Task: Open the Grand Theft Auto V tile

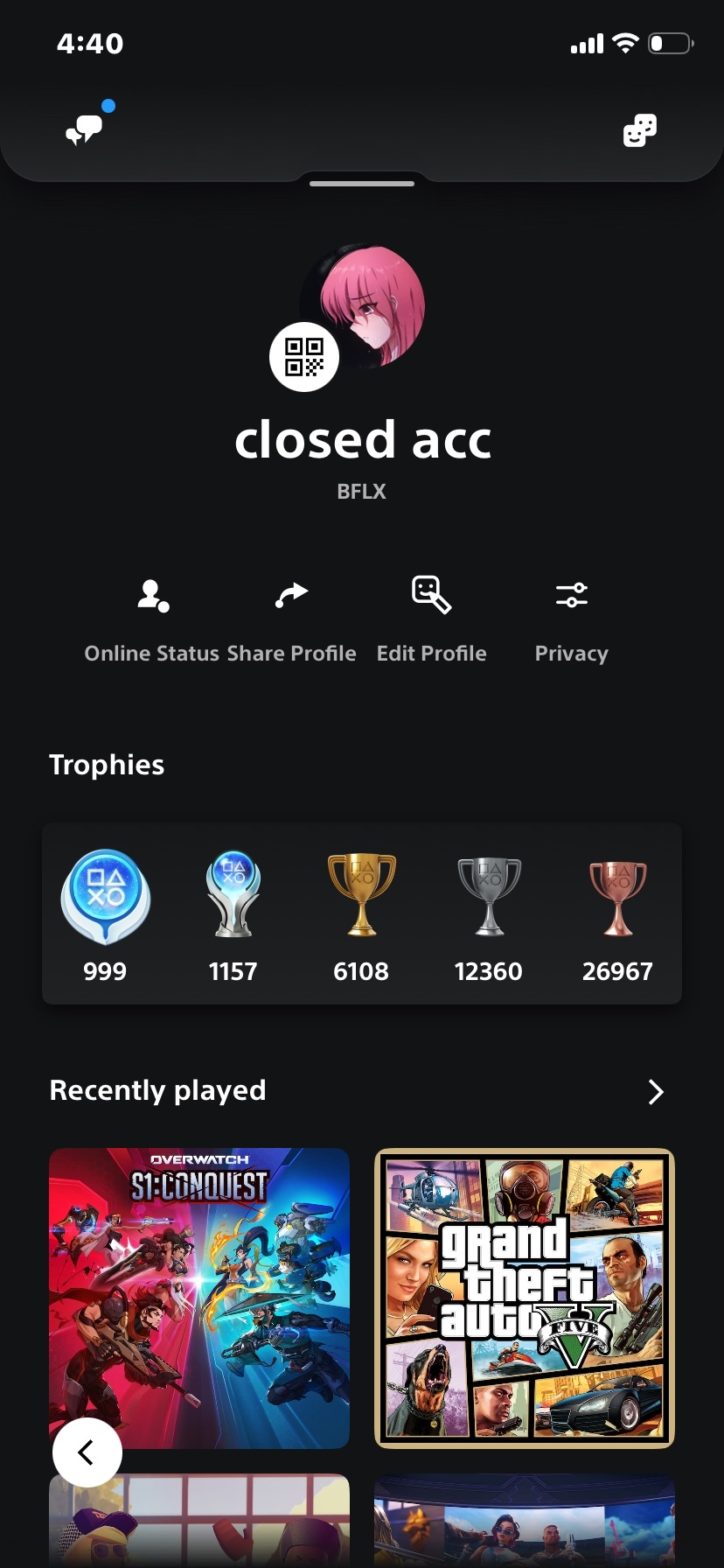Action: point(525,1298)
